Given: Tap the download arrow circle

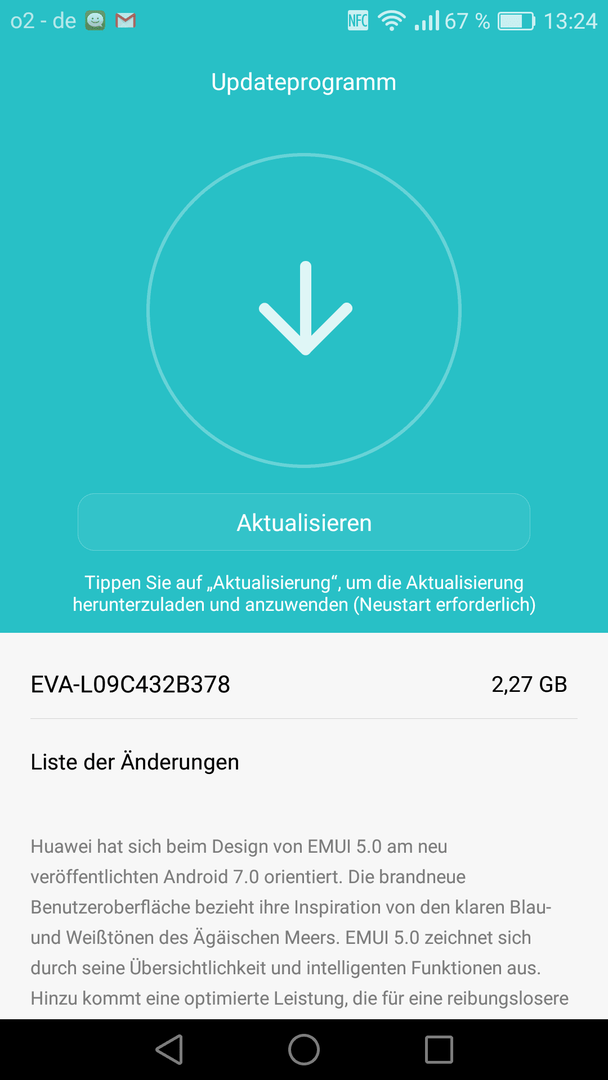Looking at the screenshot, I should pyautogui.click(x=304, y=310).
